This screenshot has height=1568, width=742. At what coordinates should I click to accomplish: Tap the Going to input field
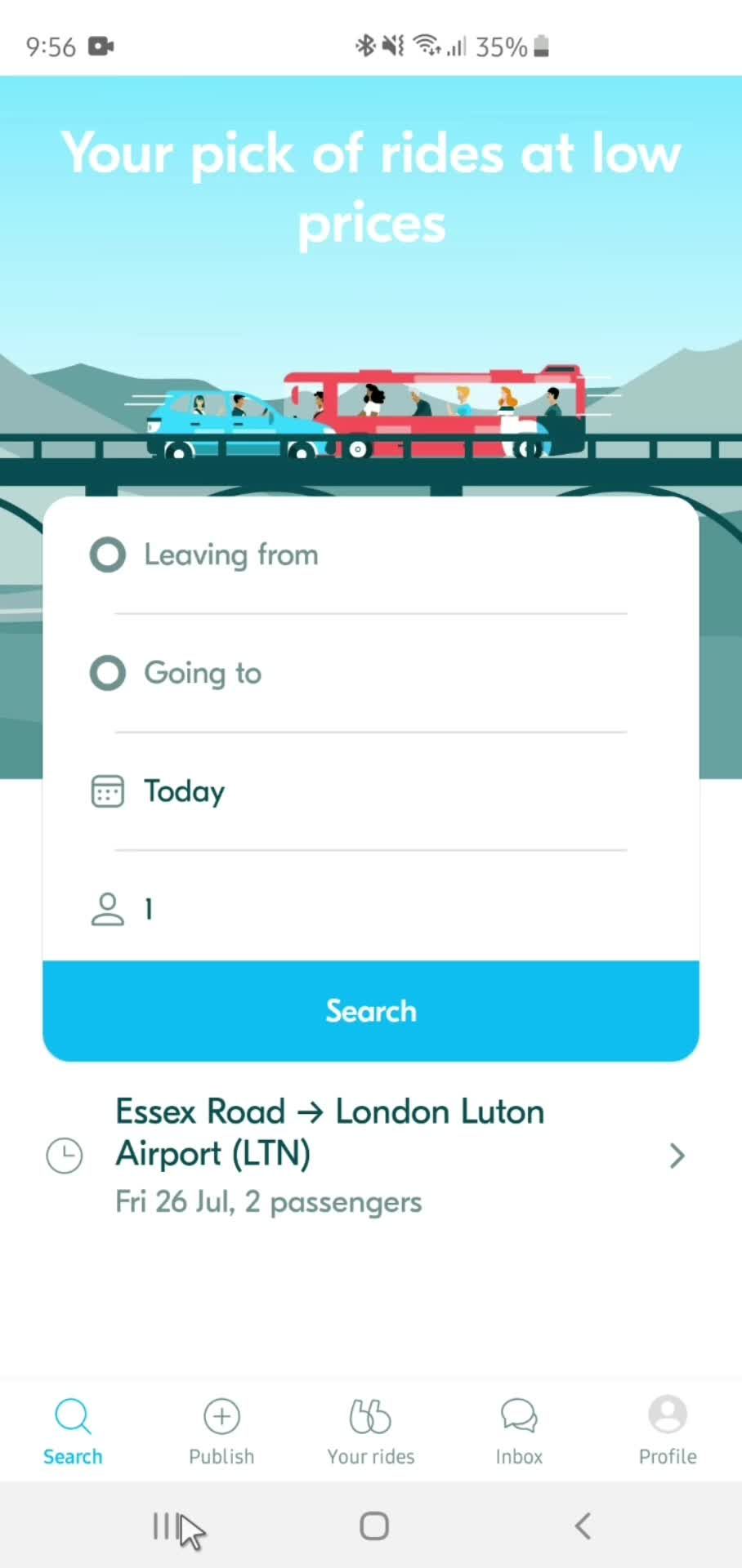pyautogui.click(x=368, y=673)
